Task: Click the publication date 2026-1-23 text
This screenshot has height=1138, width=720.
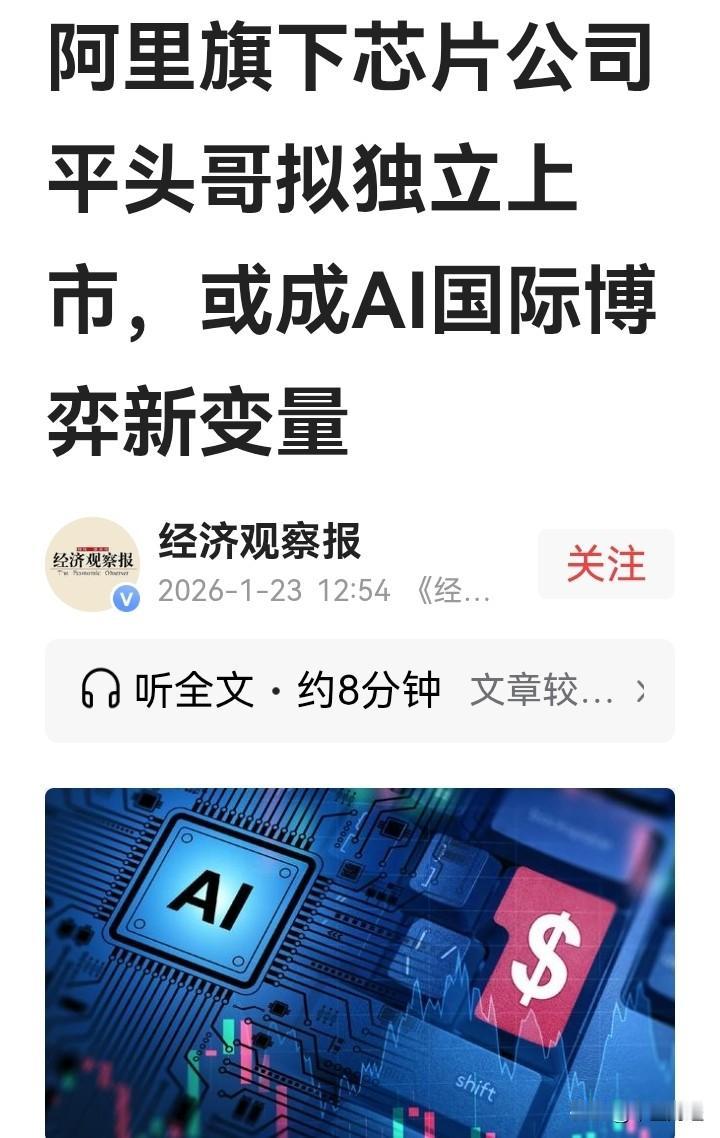Action: tap(230, 590)
